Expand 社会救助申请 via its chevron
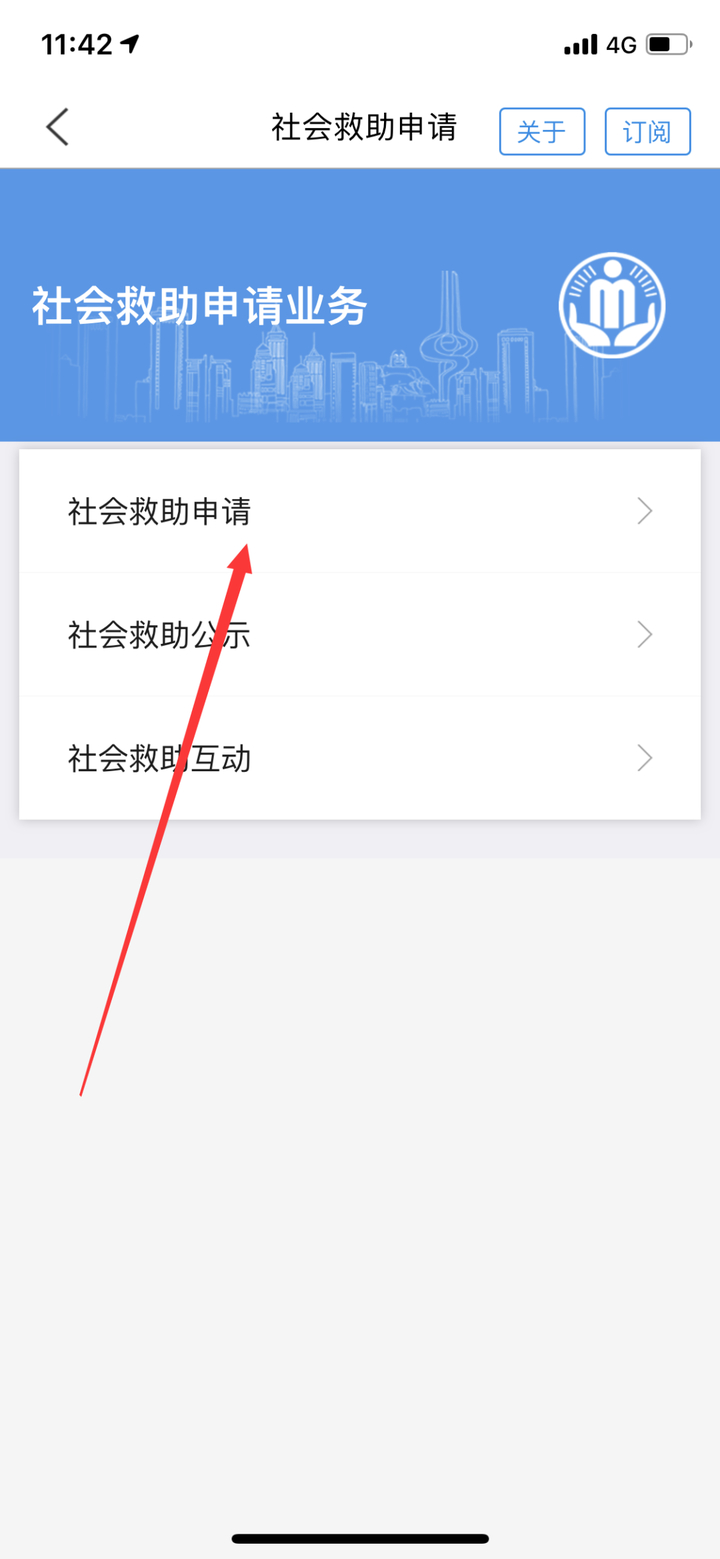This screenshot has height=1559, width=720. click(x=645, y=511)
